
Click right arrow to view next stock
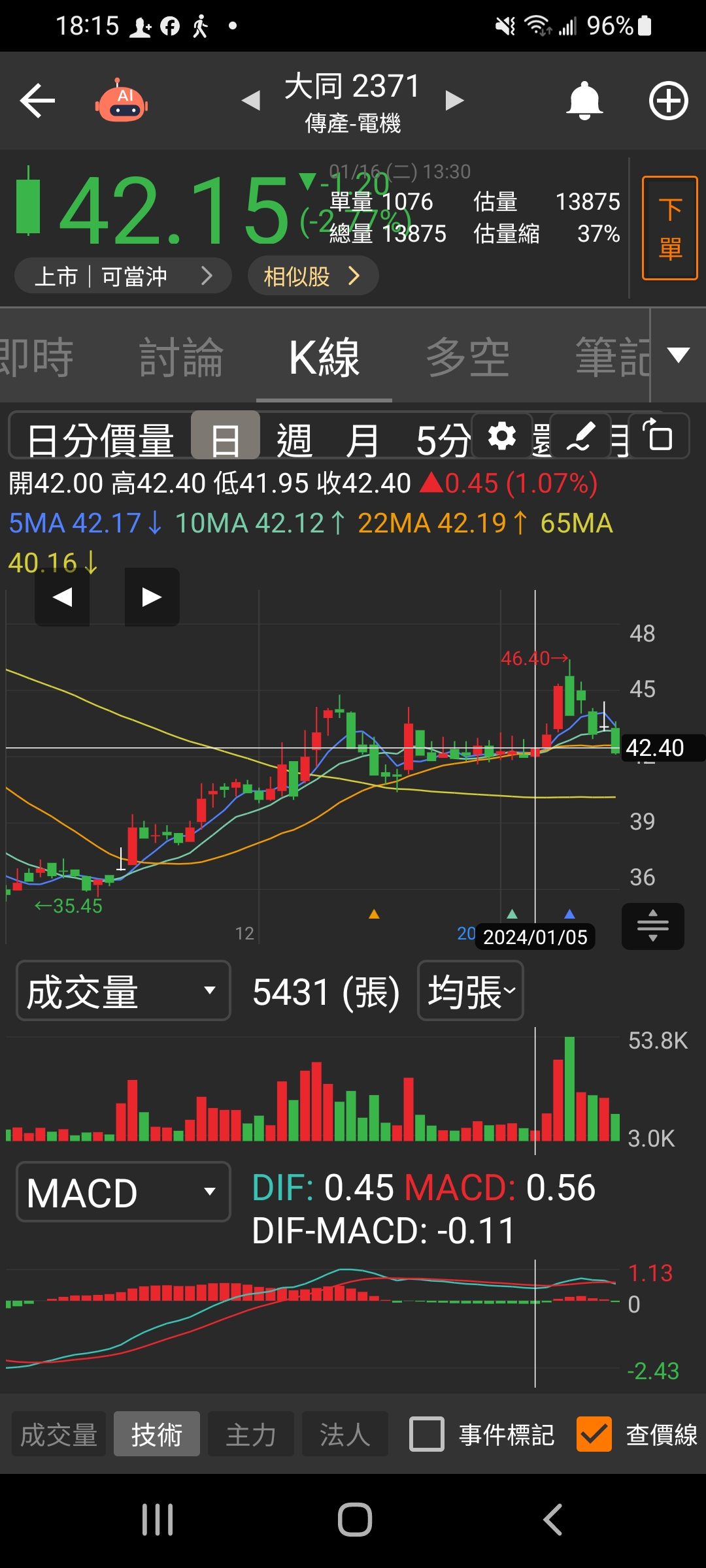[x=454, y=101]
